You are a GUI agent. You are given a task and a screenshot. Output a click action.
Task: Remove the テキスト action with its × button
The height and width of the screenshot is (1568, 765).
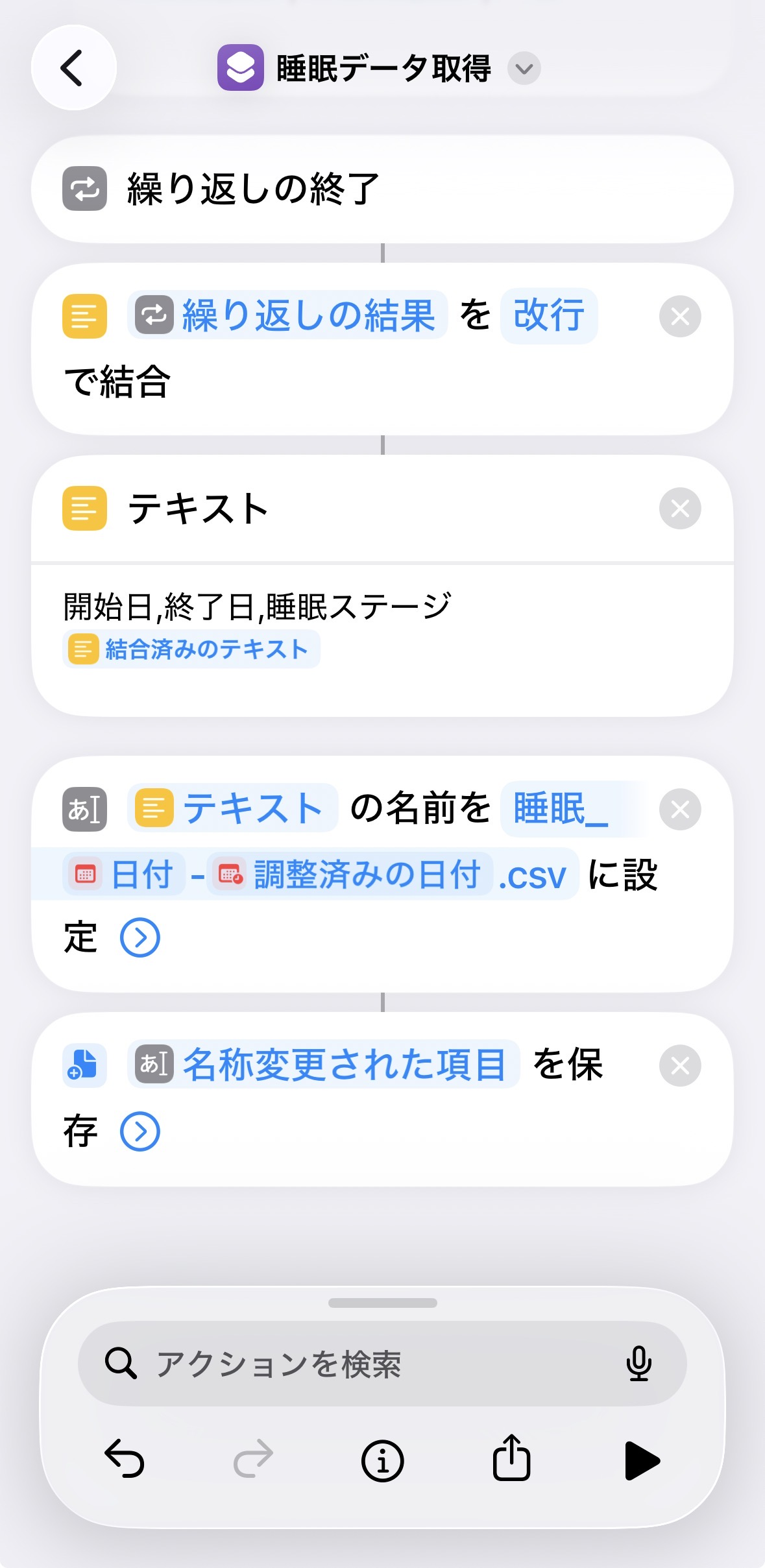pyautogui.click(x=679, y=509)
